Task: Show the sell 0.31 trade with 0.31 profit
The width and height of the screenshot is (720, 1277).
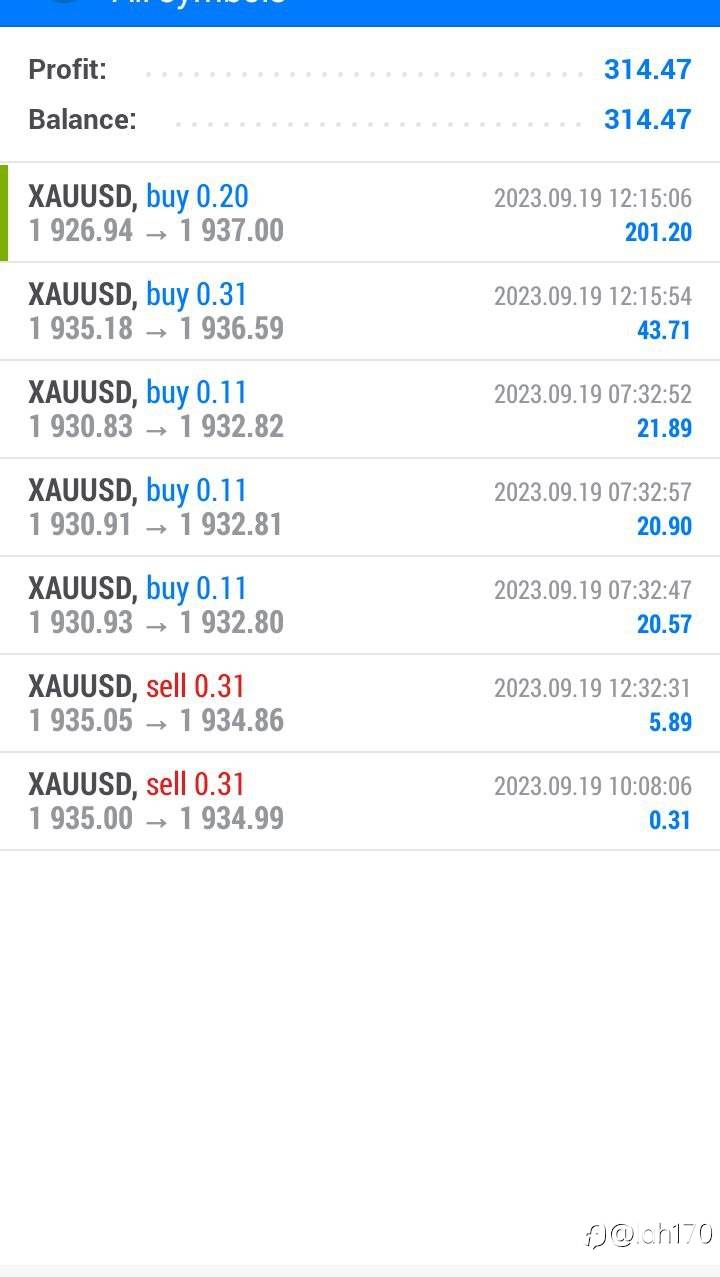Action: pyautogui.click(x=360, y=801)
